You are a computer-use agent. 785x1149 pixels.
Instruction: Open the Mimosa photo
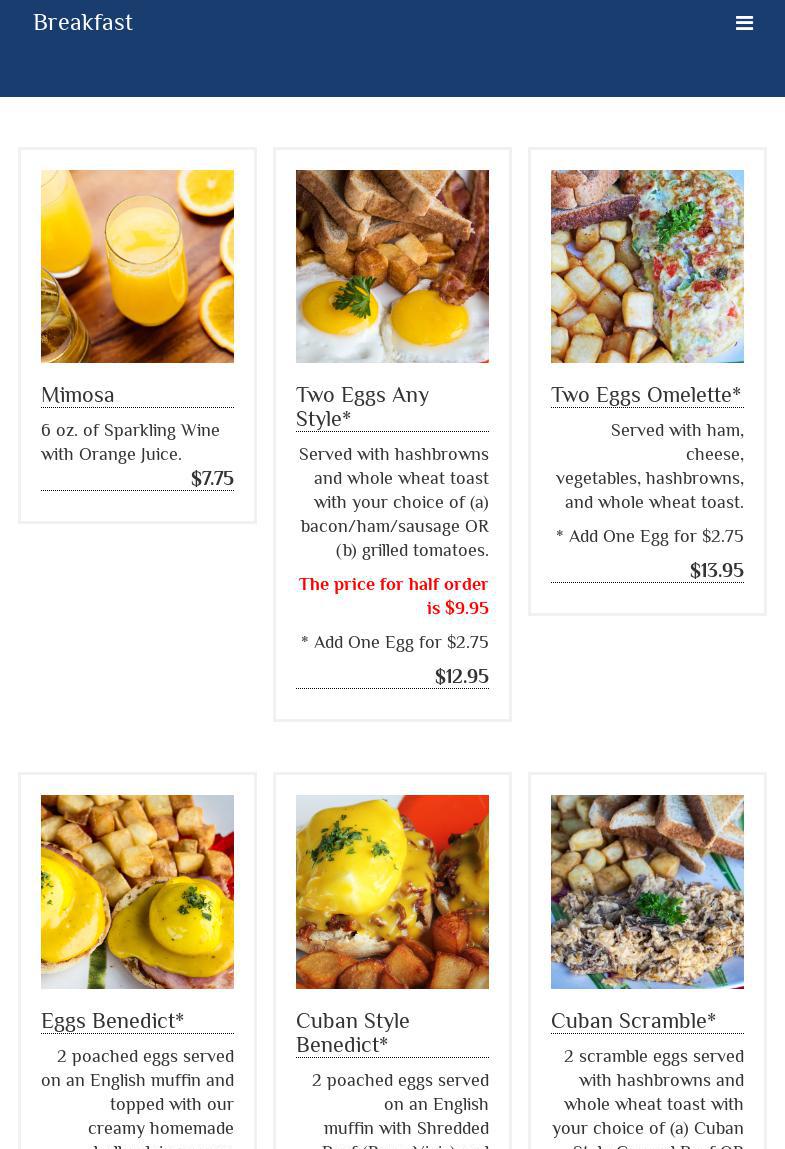click(137, 266)
